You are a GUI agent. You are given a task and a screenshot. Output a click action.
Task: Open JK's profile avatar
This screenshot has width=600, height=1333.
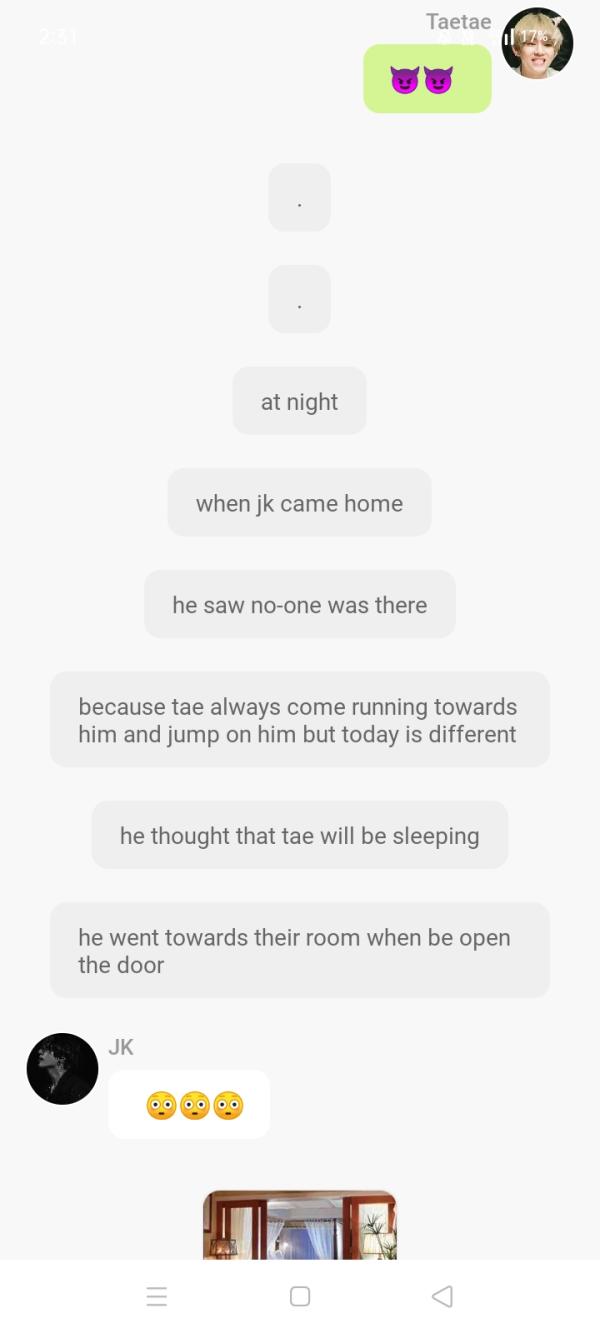62,1068
